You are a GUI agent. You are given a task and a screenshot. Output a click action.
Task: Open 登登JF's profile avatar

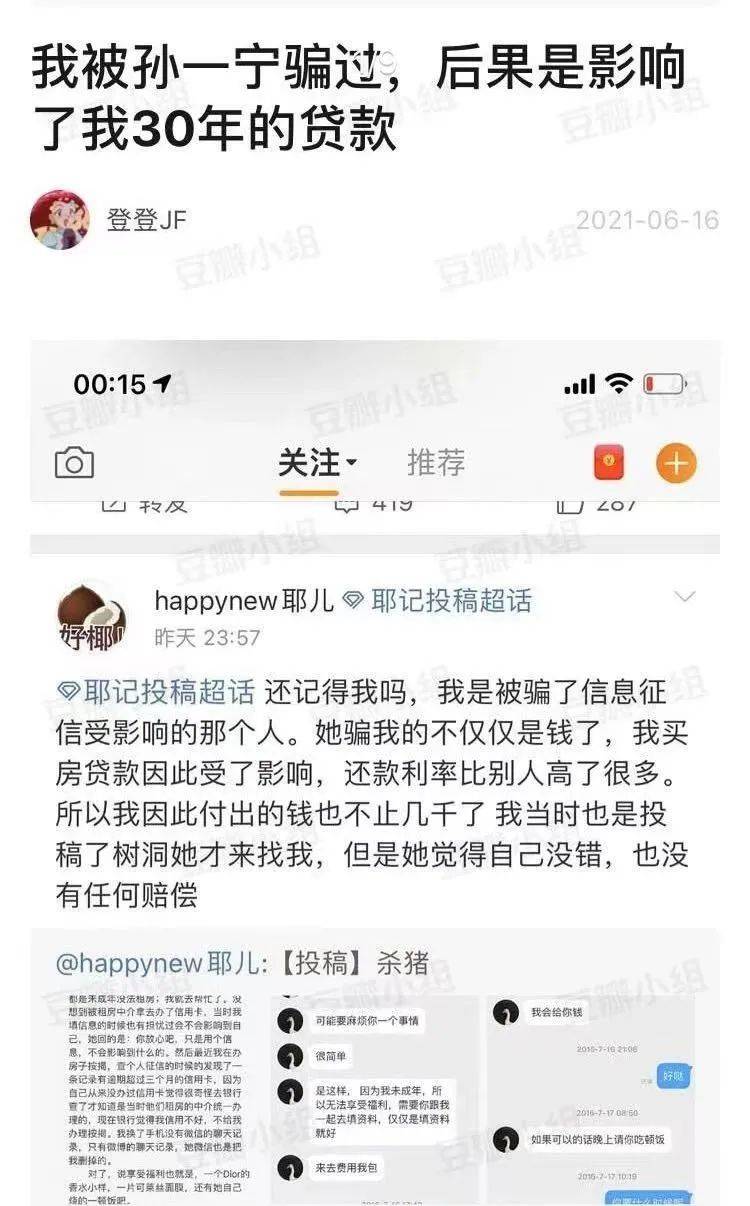tap(59, 219)
